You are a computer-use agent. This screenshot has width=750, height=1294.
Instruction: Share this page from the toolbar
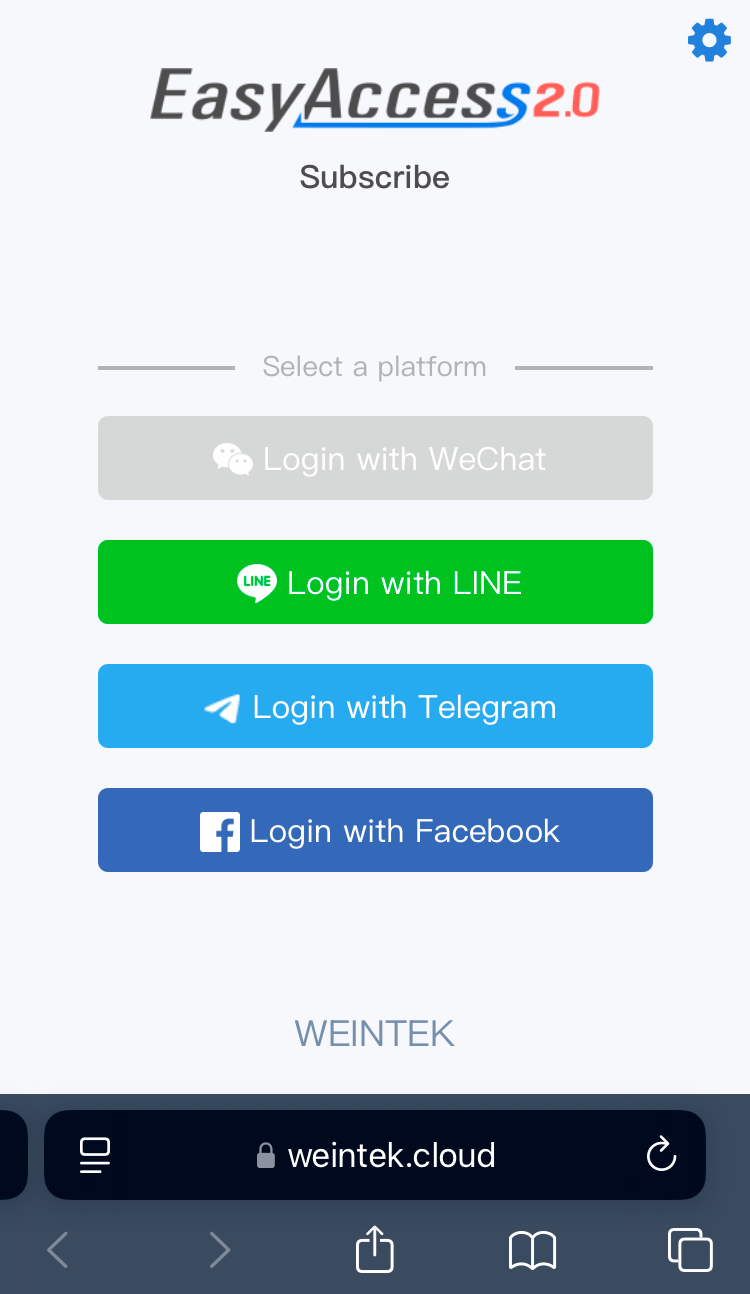375,1249
